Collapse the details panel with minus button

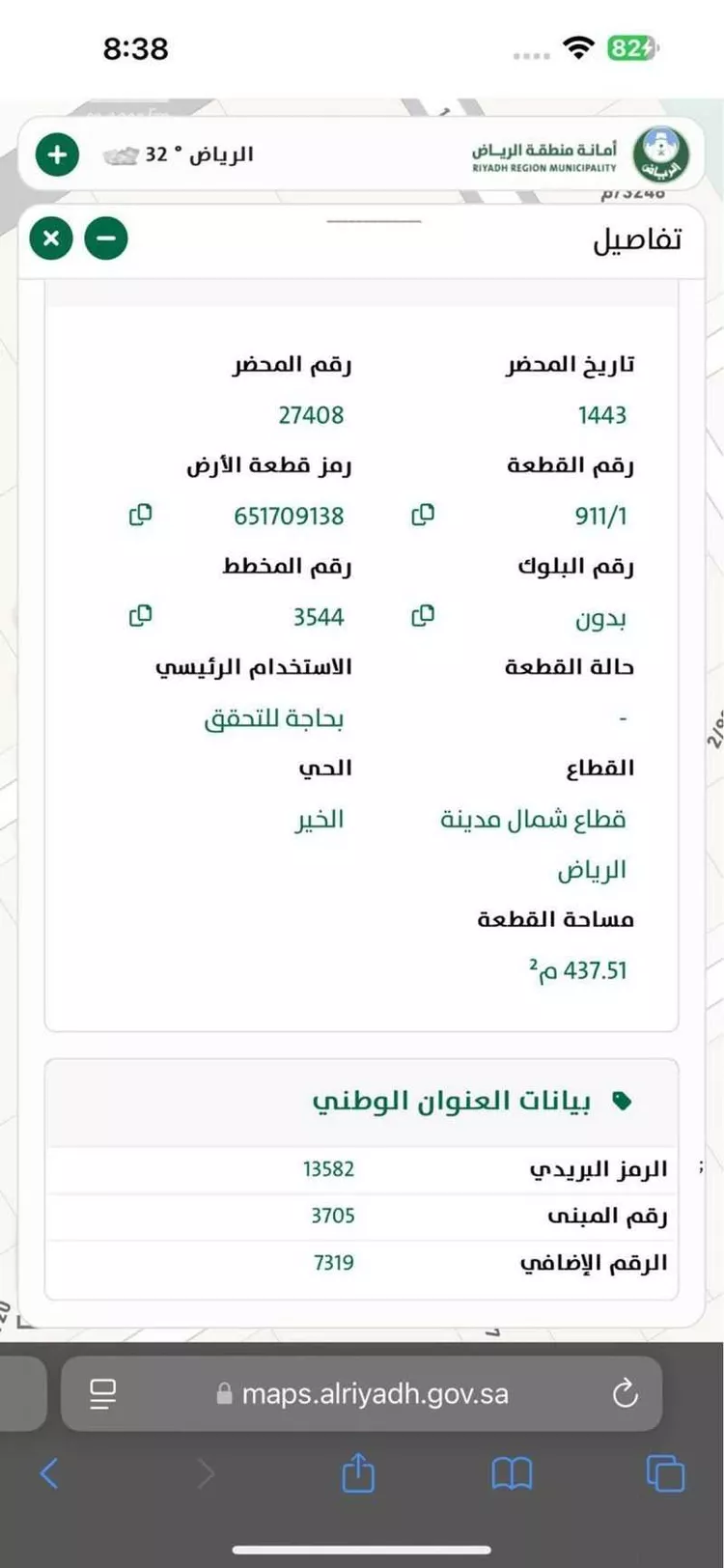[106, 238]
